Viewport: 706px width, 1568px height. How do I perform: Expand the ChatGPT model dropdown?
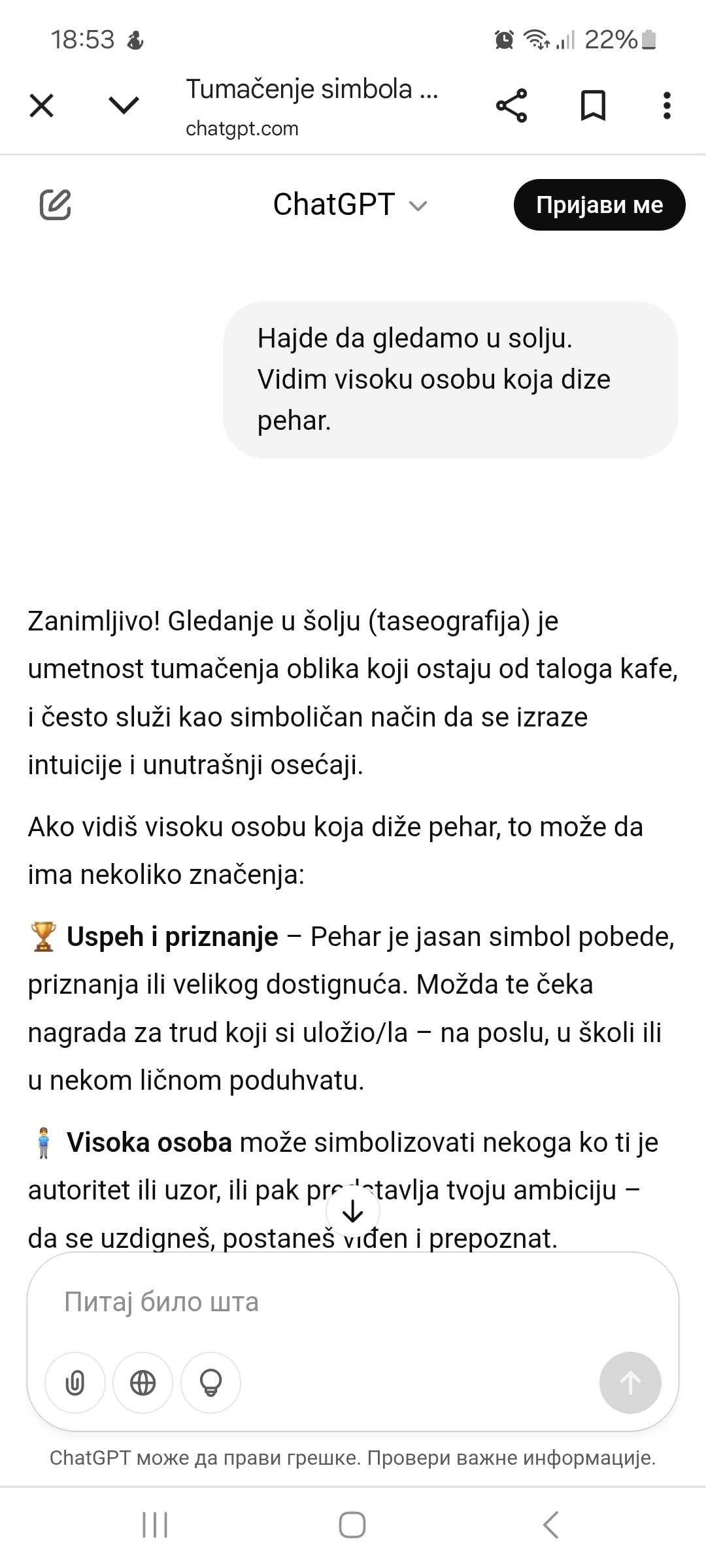350,204
